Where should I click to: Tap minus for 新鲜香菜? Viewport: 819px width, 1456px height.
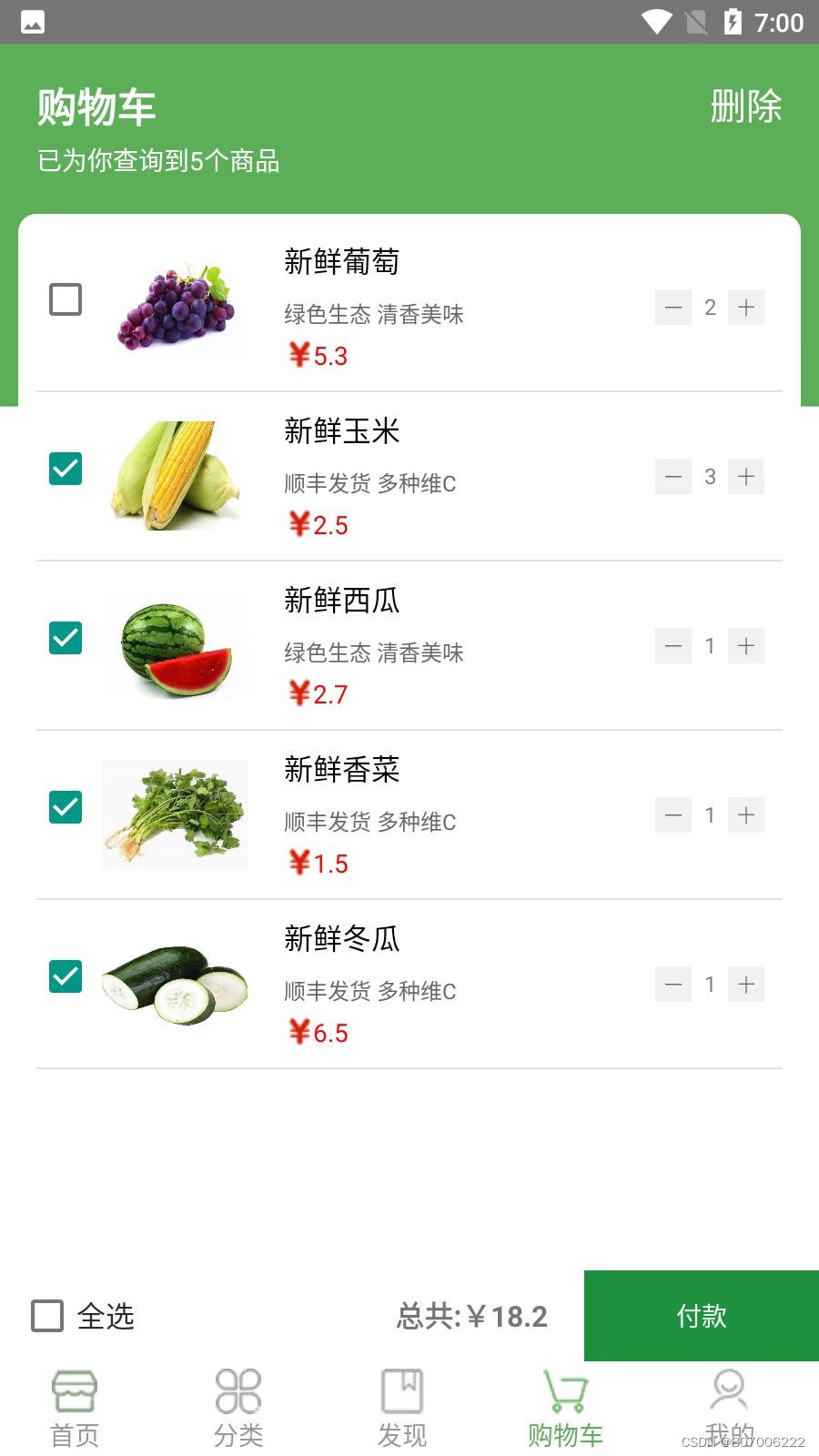tap(673, 815)
